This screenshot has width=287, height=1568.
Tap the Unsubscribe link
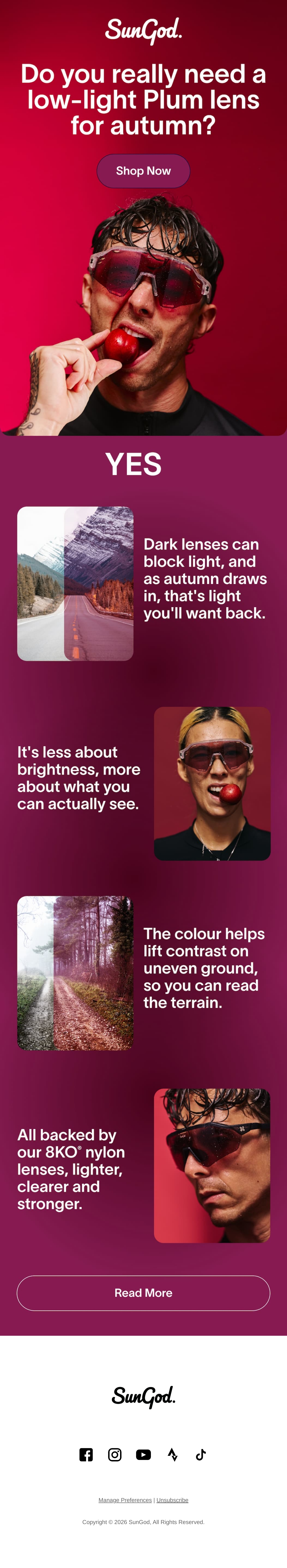pos(172,1500)
